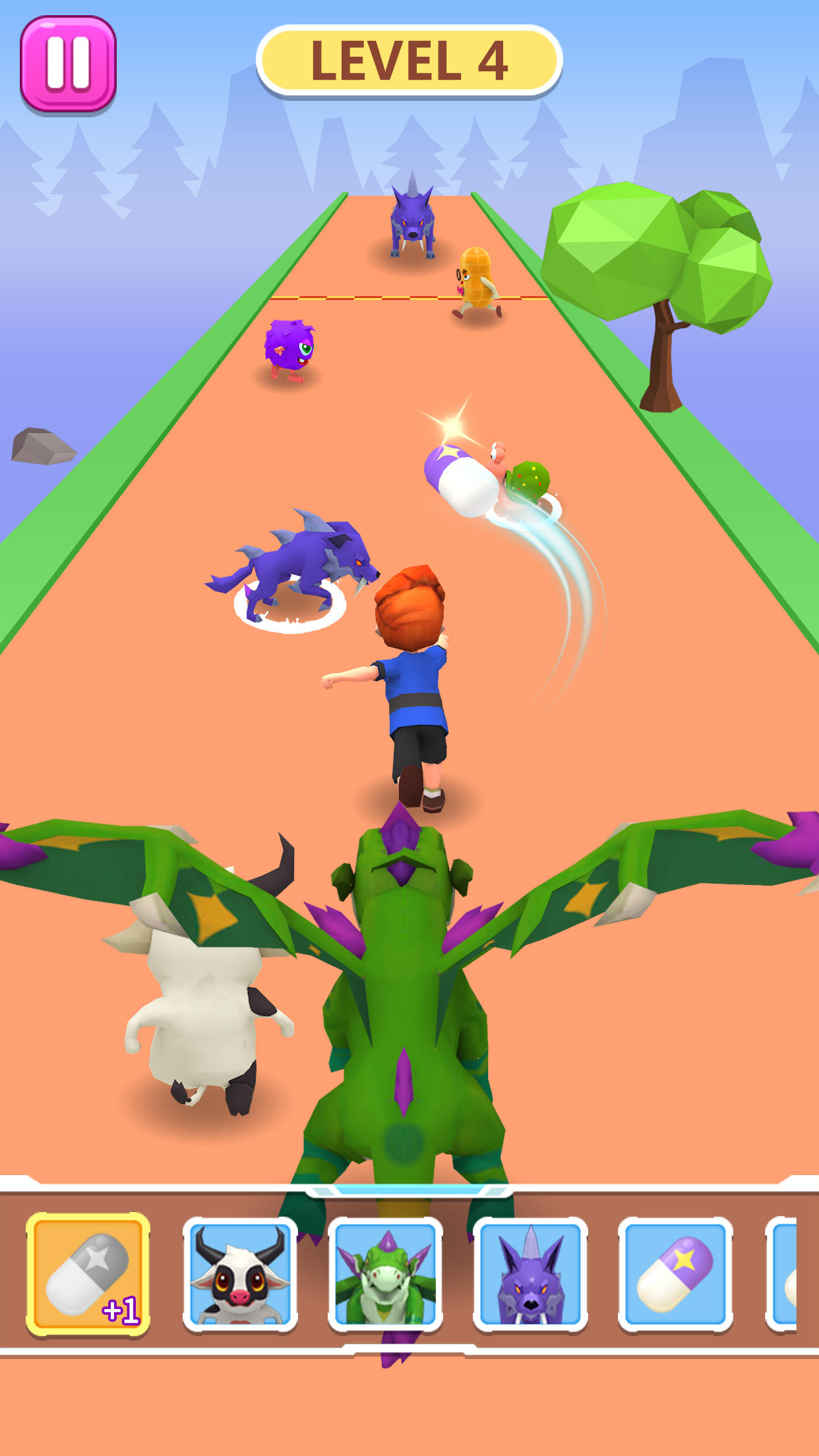Select the cow monster card
The image size is (819, 1456).
(240, 1274)
